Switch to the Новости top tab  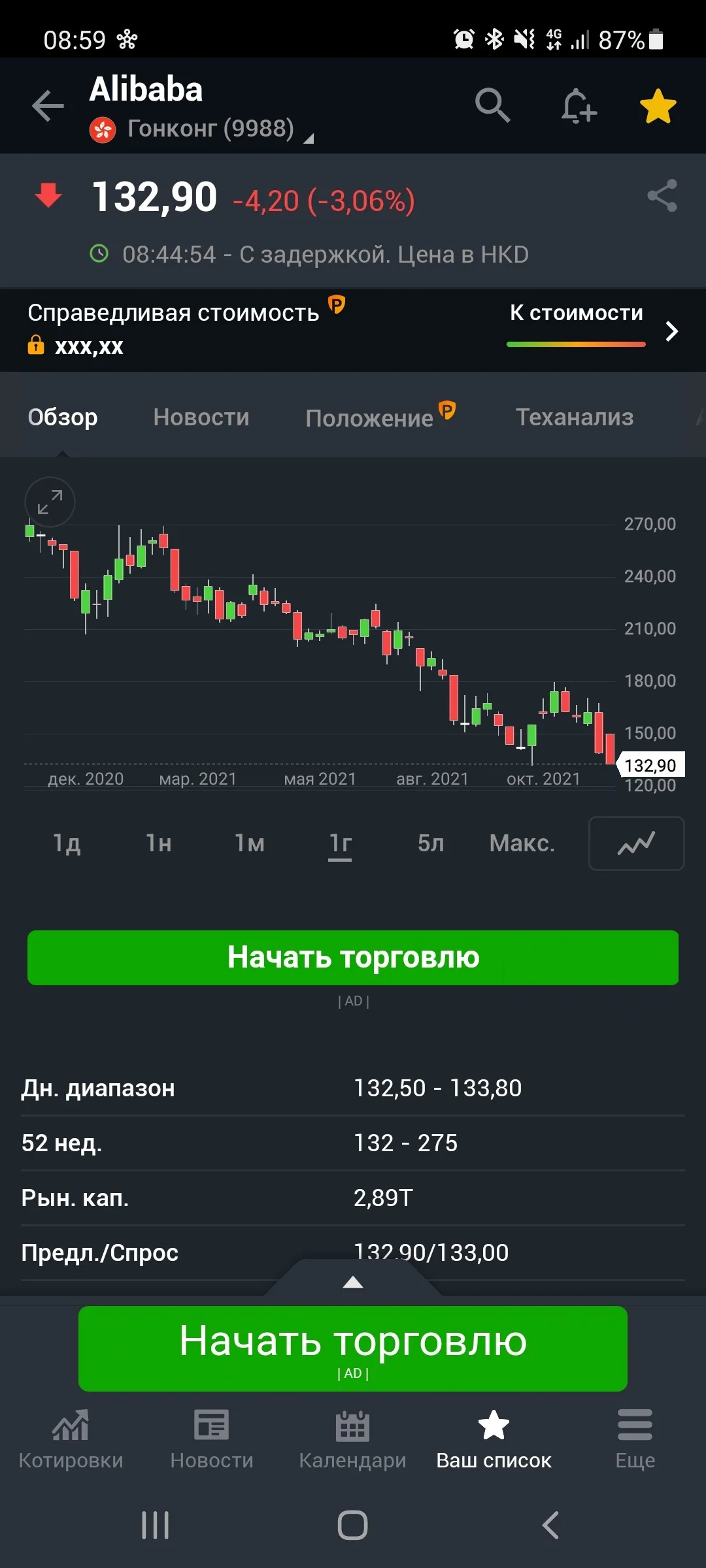click(x=201, y=417)
